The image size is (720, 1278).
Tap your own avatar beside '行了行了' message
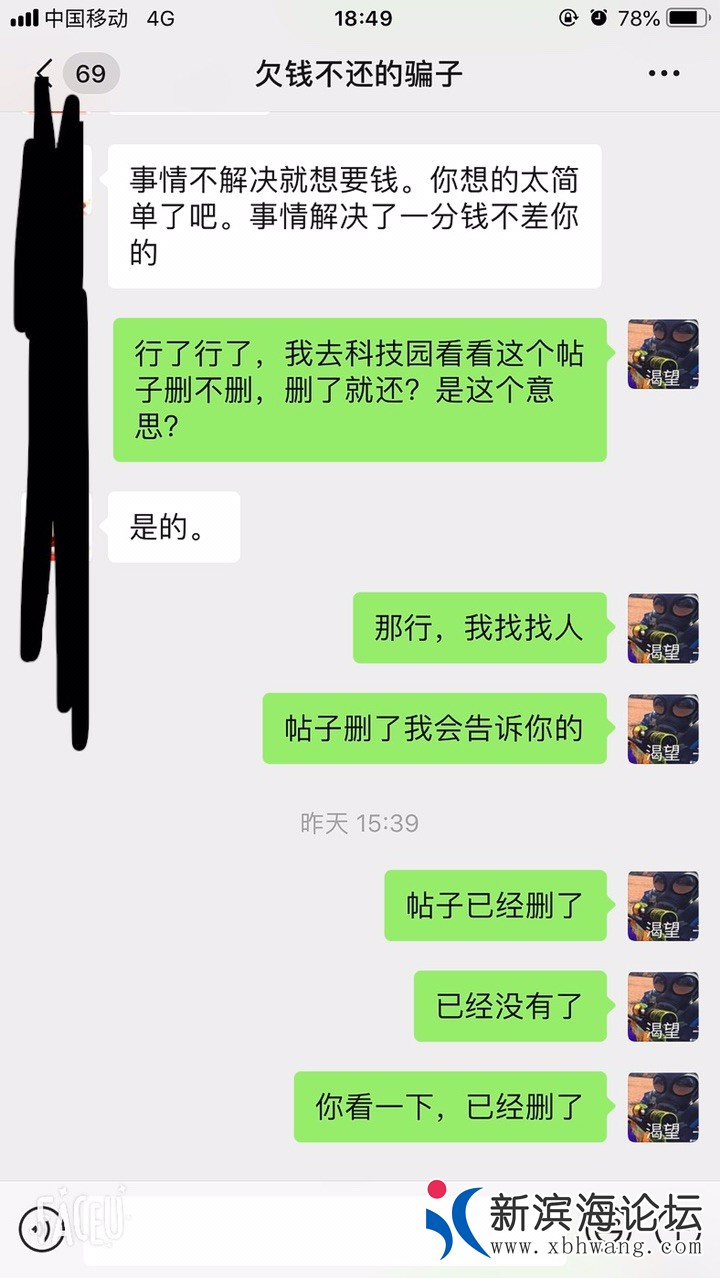pos(662,355)
